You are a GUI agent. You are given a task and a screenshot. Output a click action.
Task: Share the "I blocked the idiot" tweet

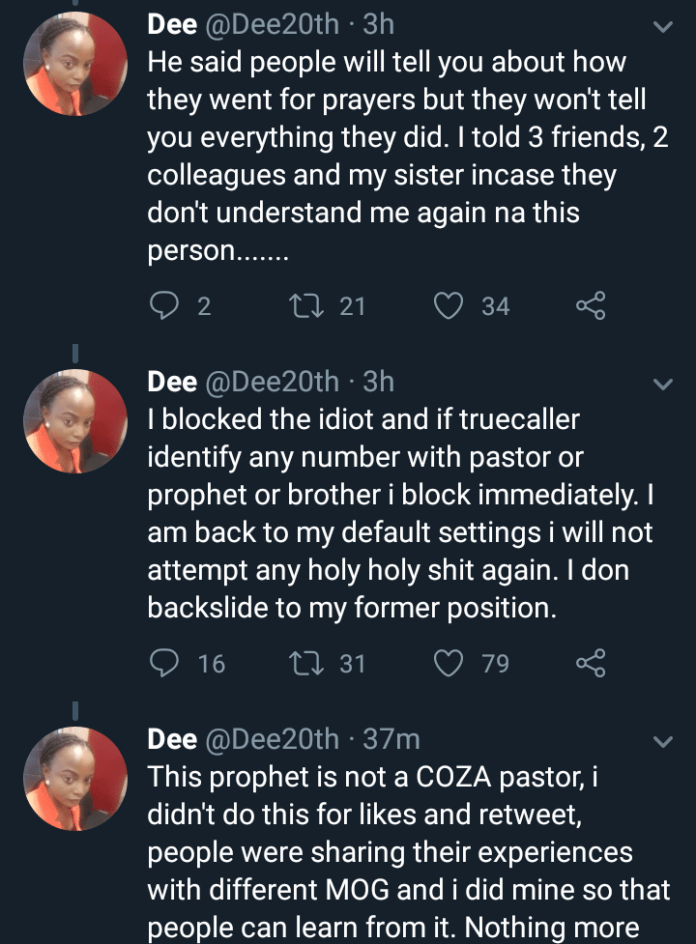(x=590, y=662)
